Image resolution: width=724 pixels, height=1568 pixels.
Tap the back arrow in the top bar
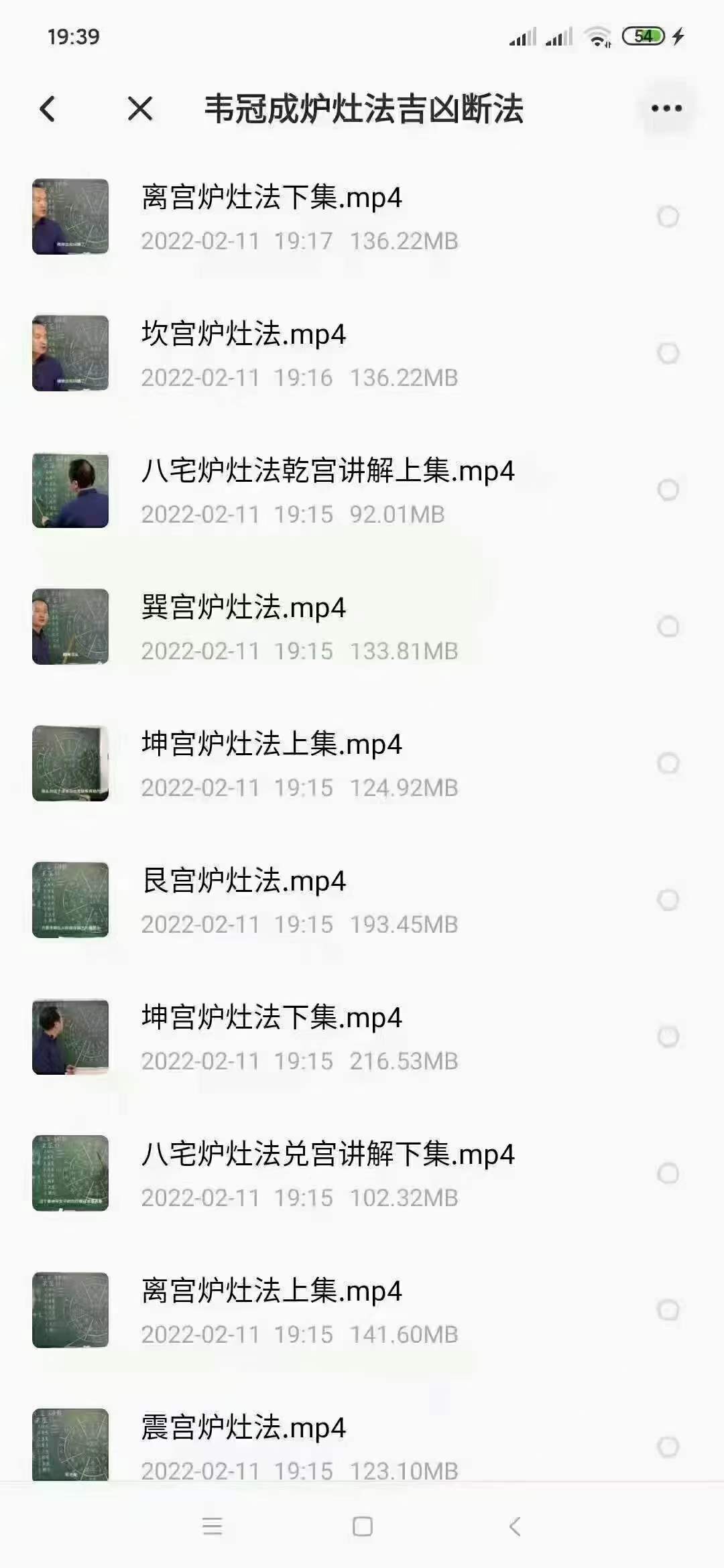click(x=47, y=109)
